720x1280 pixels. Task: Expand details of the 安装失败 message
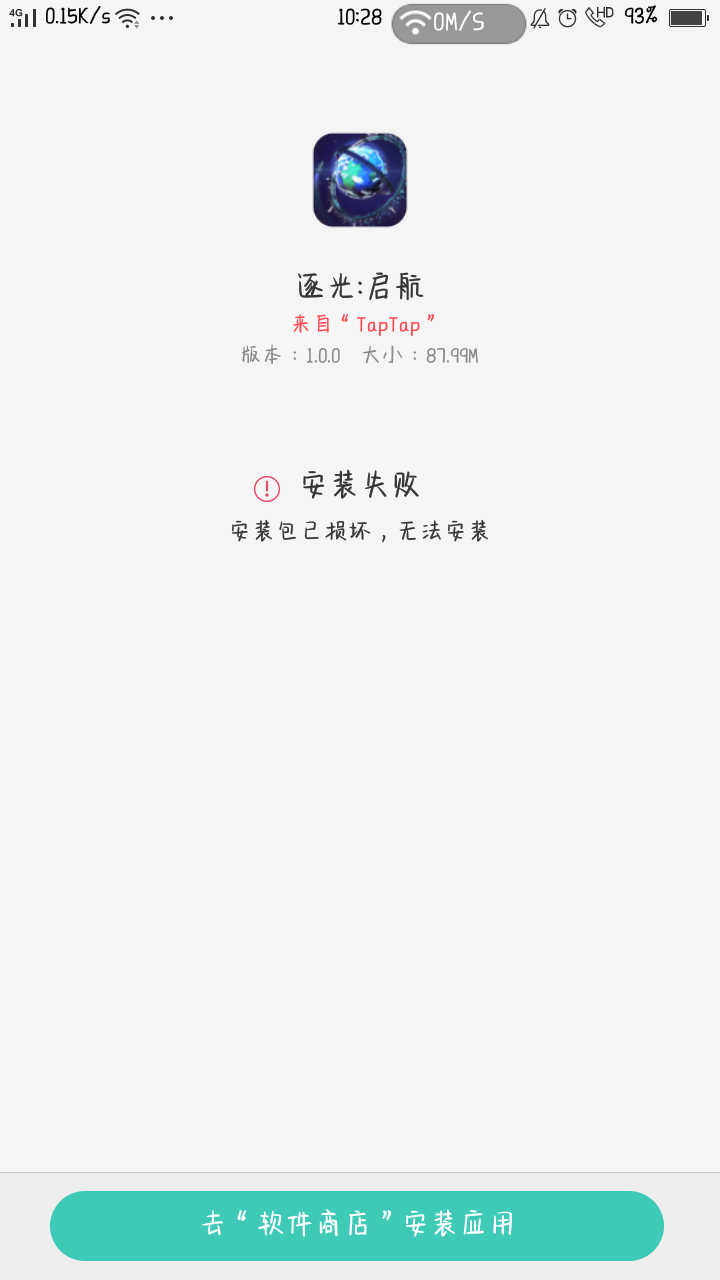[x=362, y=485]
